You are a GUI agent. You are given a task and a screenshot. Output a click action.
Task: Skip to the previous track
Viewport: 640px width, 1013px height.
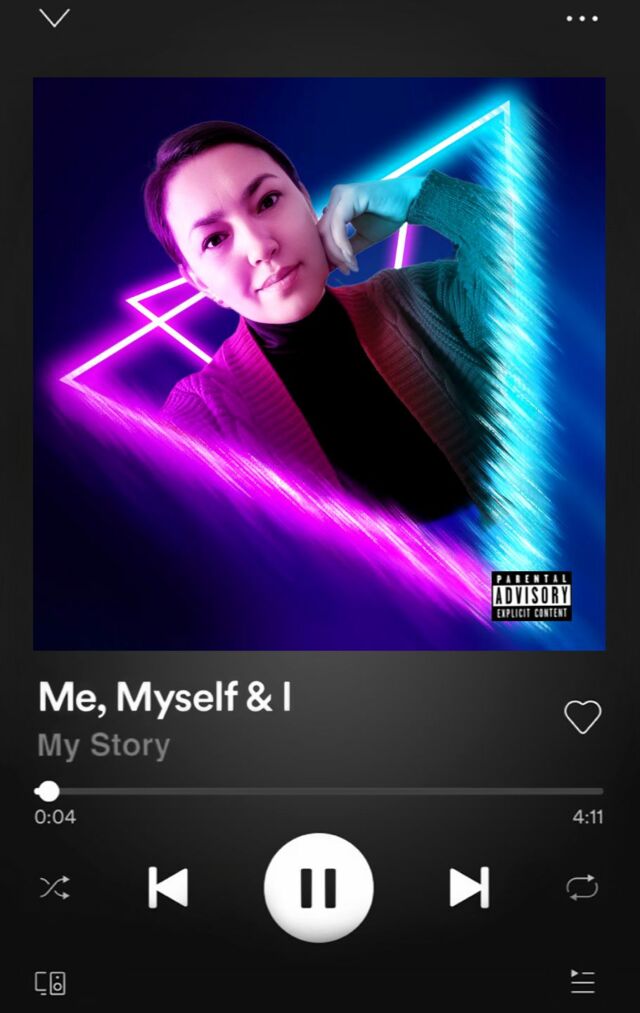click(x=168, y=888)
